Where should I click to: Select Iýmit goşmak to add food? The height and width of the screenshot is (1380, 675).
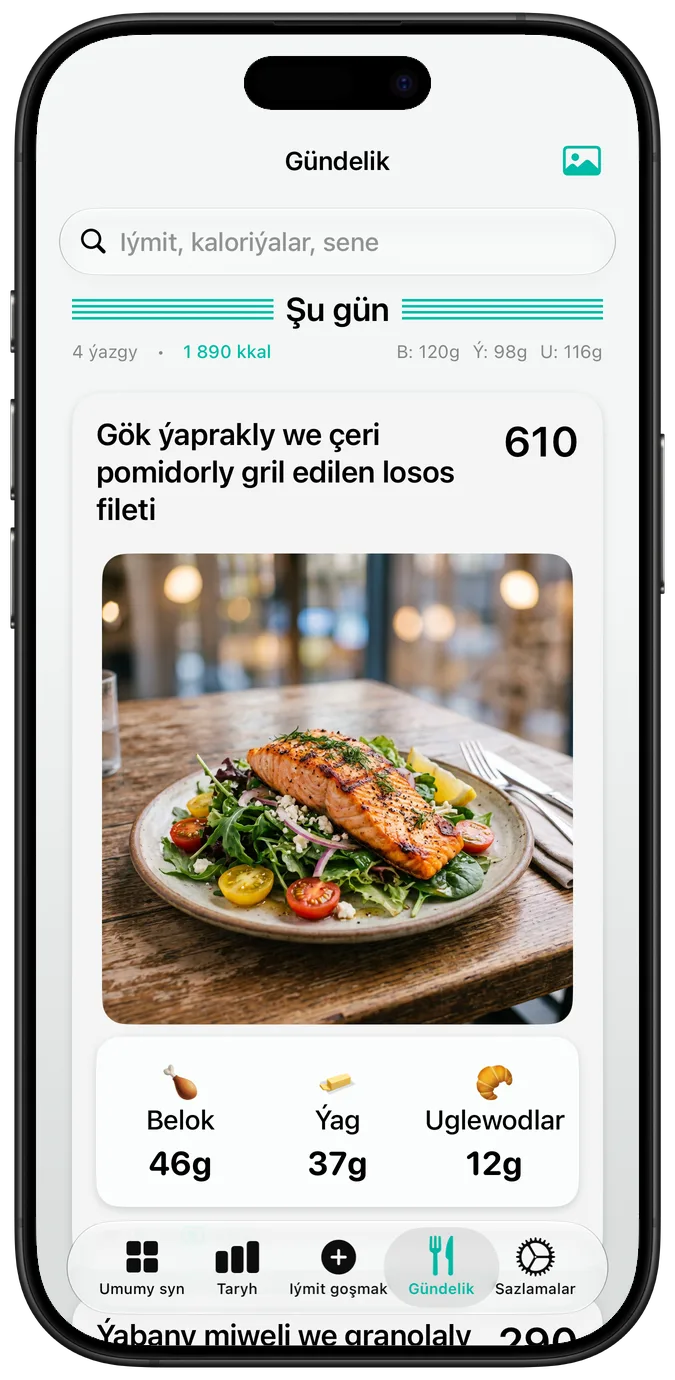[x=338, y=1268]
